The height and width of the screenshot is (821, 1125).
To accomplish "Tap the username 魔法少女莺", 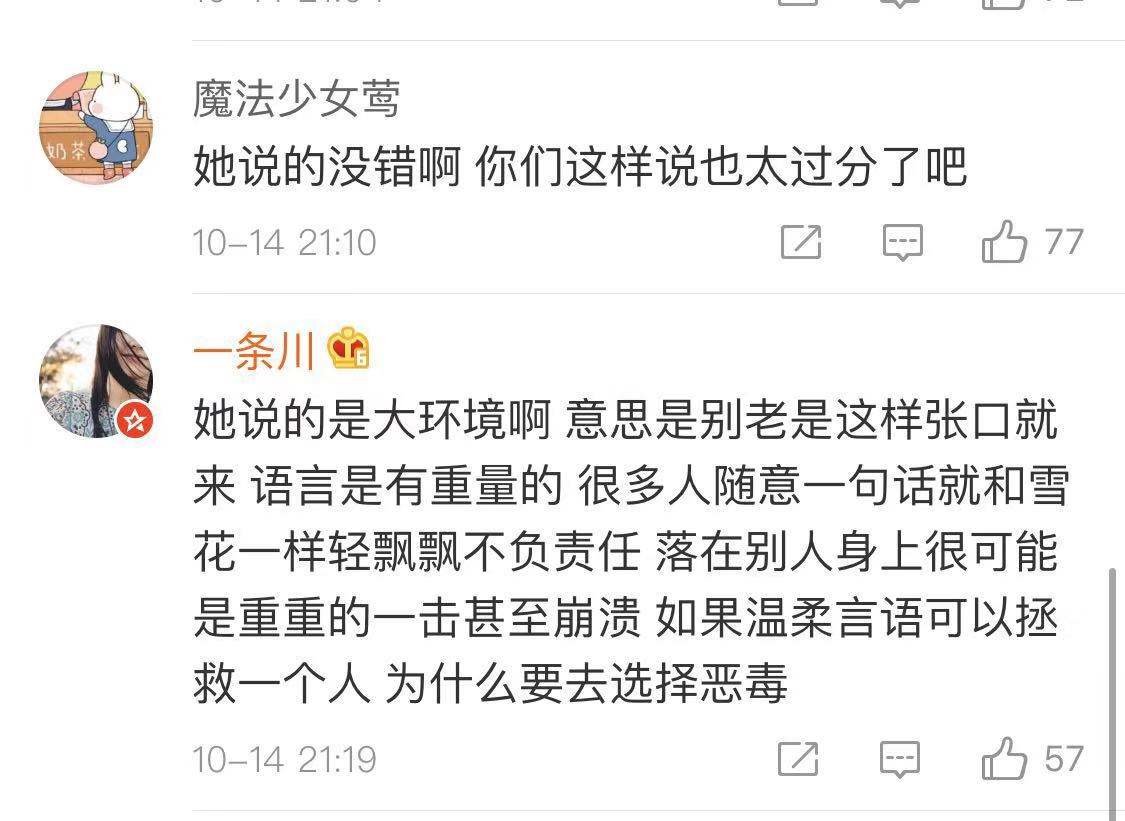I will coord(296,98).
